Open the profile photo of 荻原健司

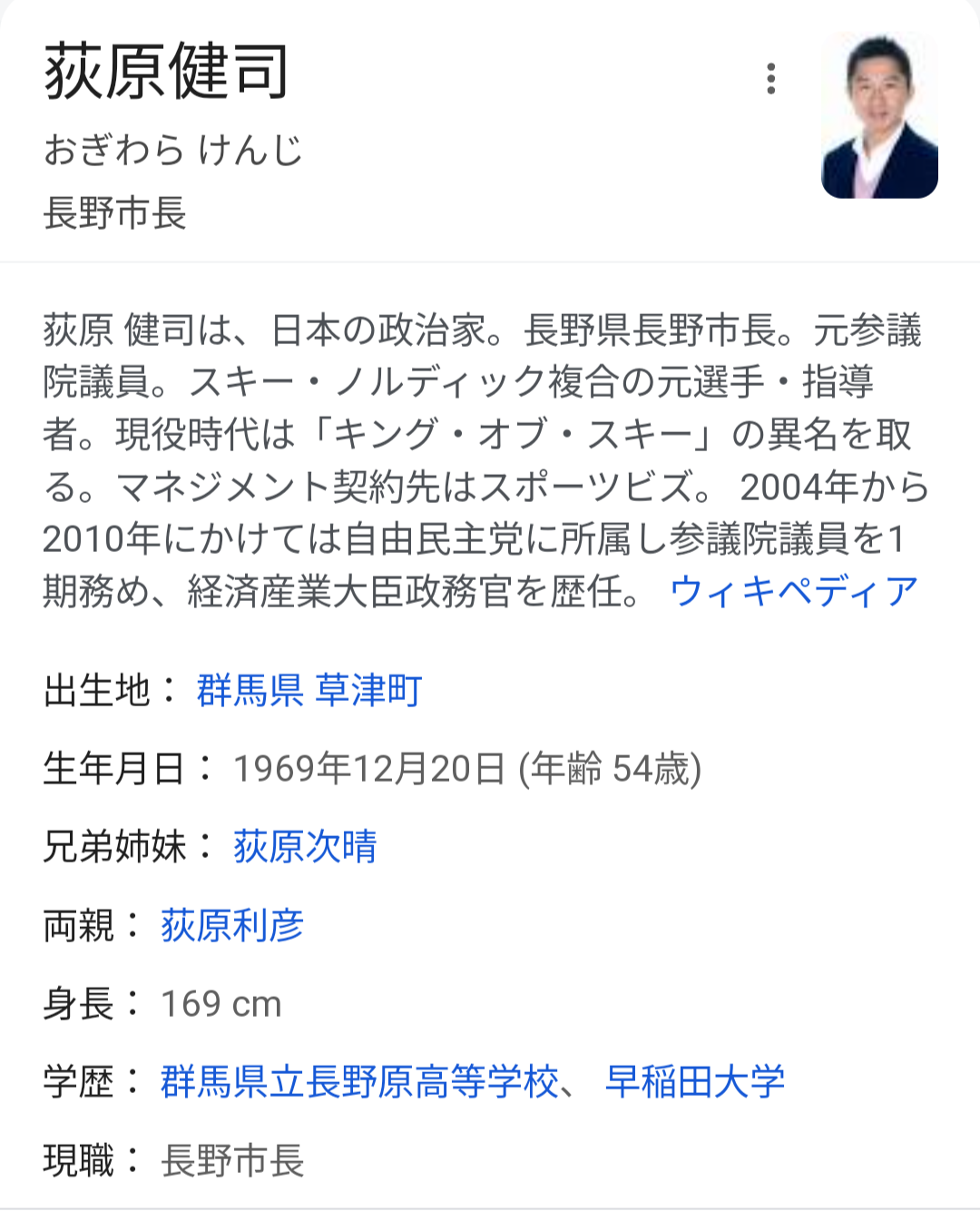[x=878, y=116]
